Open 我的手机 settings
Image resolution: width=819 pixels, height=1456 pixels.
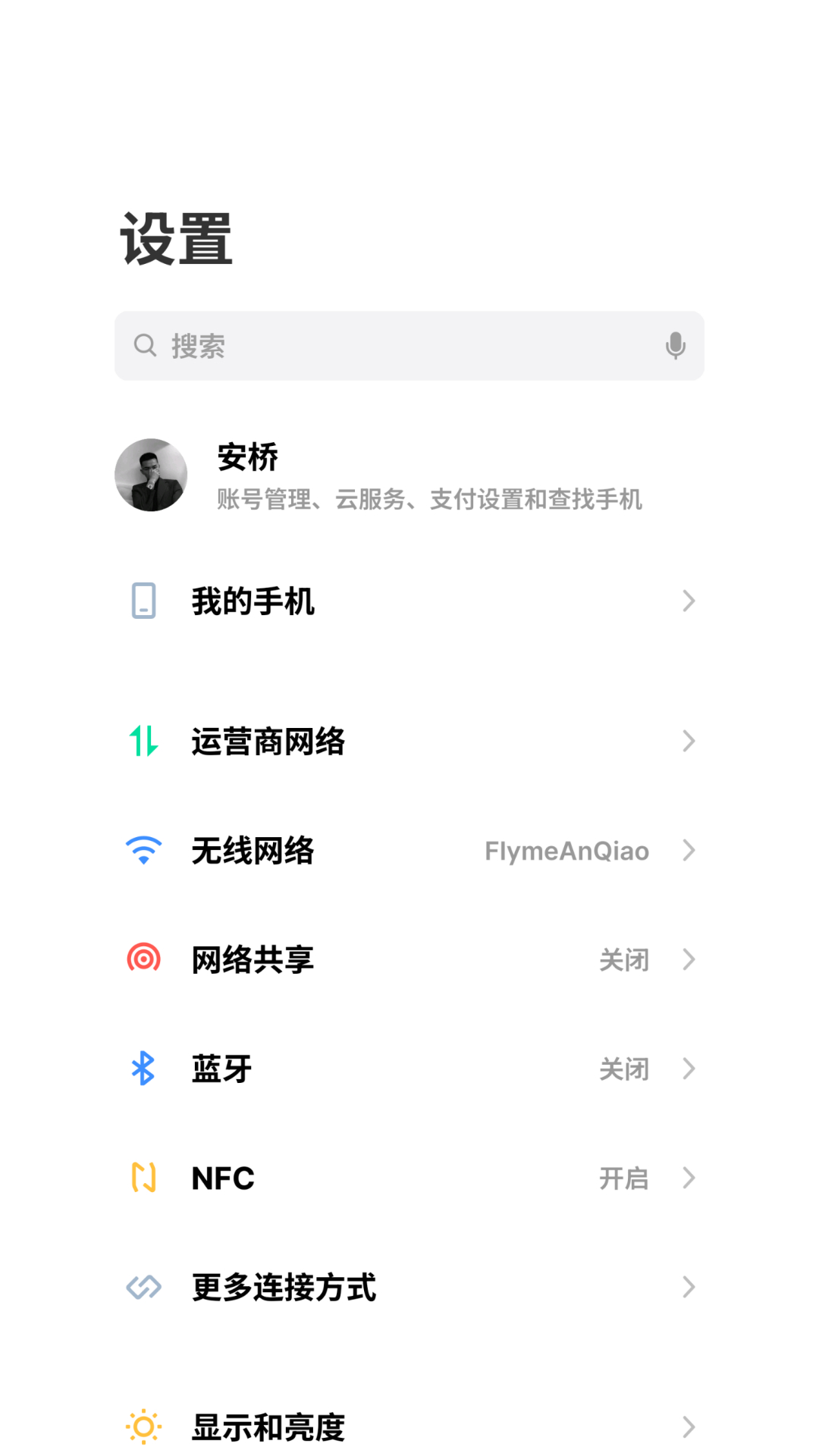(409, 601)
